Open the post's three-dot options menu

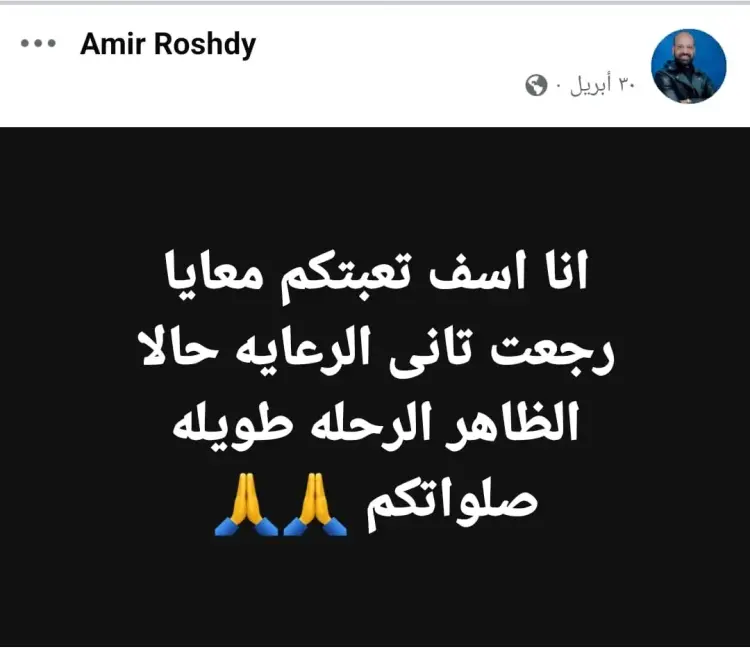tap(38, 45)
